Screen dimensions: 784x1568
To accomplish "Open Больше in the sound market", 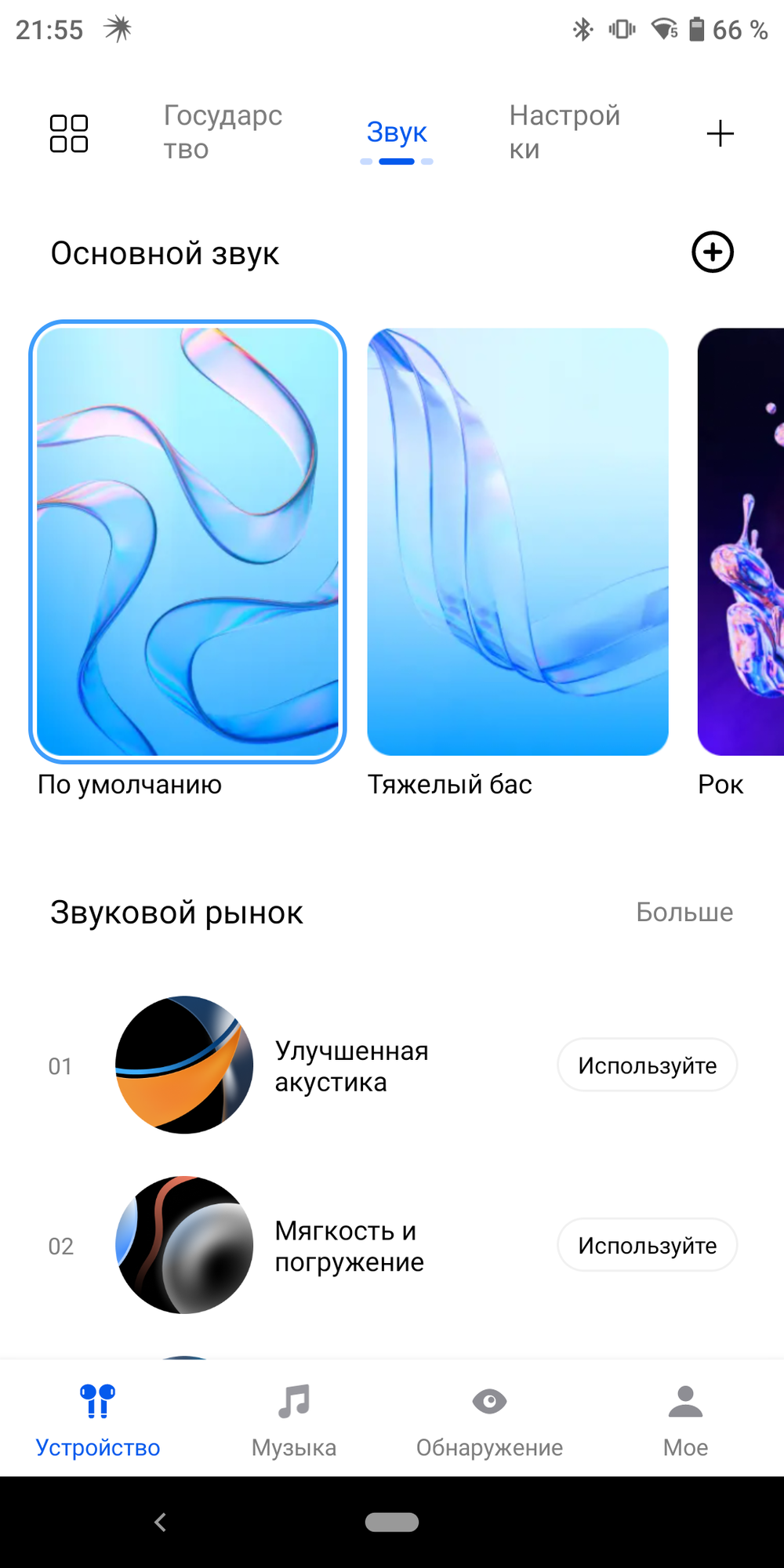I will point(684,912).
